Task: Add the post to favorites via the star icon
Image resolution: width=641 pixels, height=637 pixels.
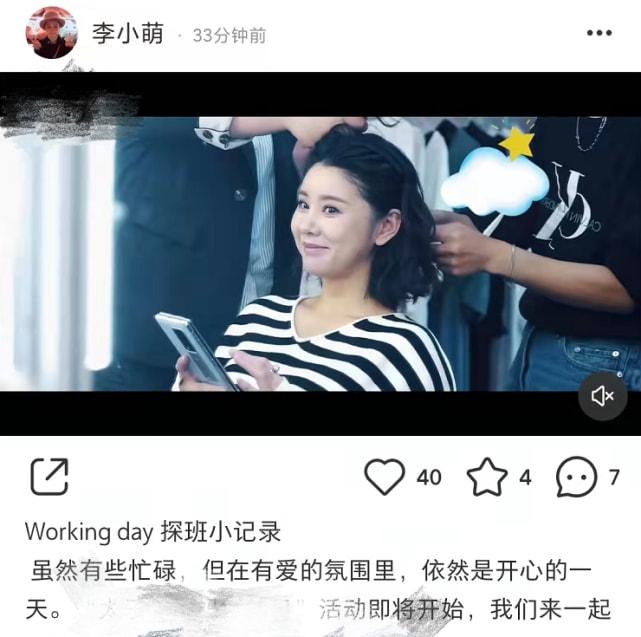Action: pyautogui.click(x=487, y=477)
